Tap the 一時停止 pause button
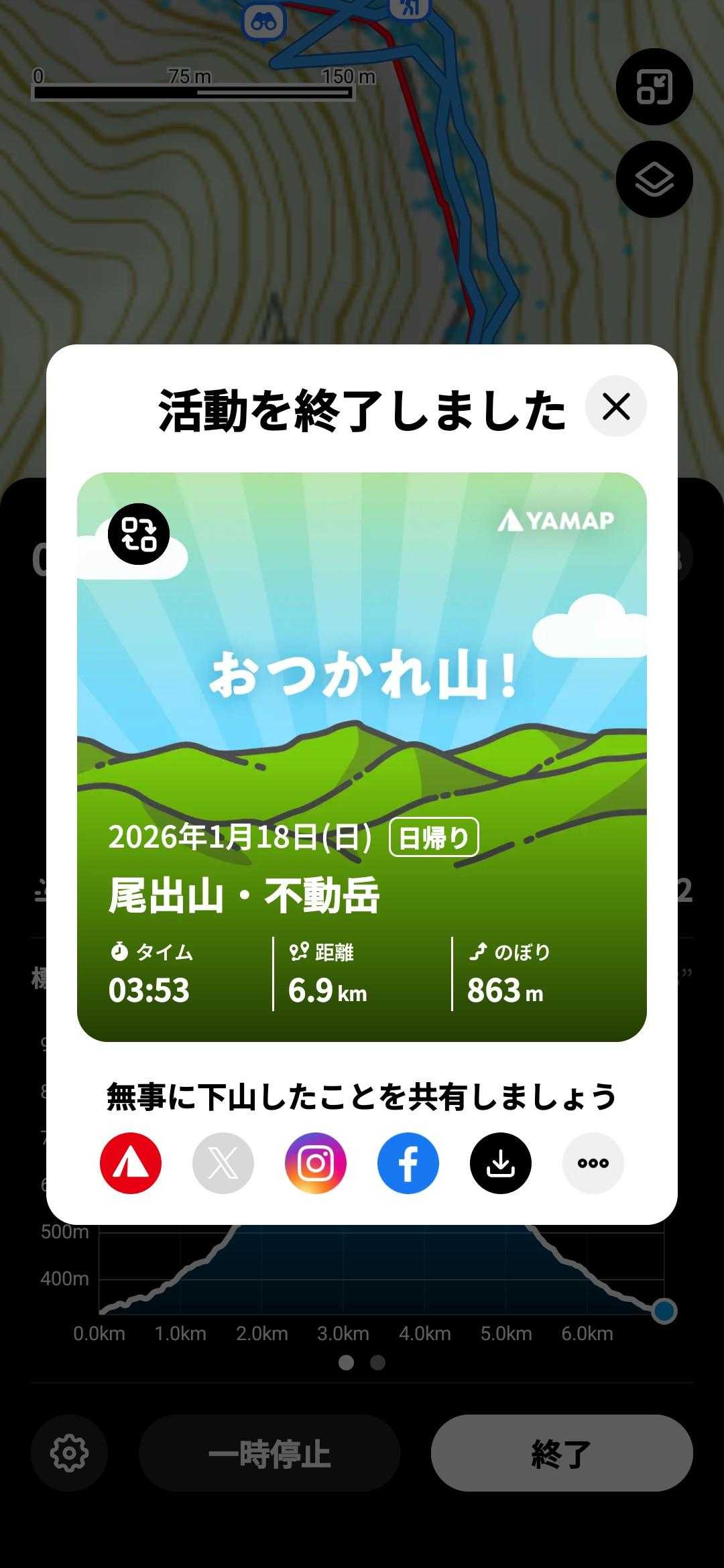 click(269, 1453)
